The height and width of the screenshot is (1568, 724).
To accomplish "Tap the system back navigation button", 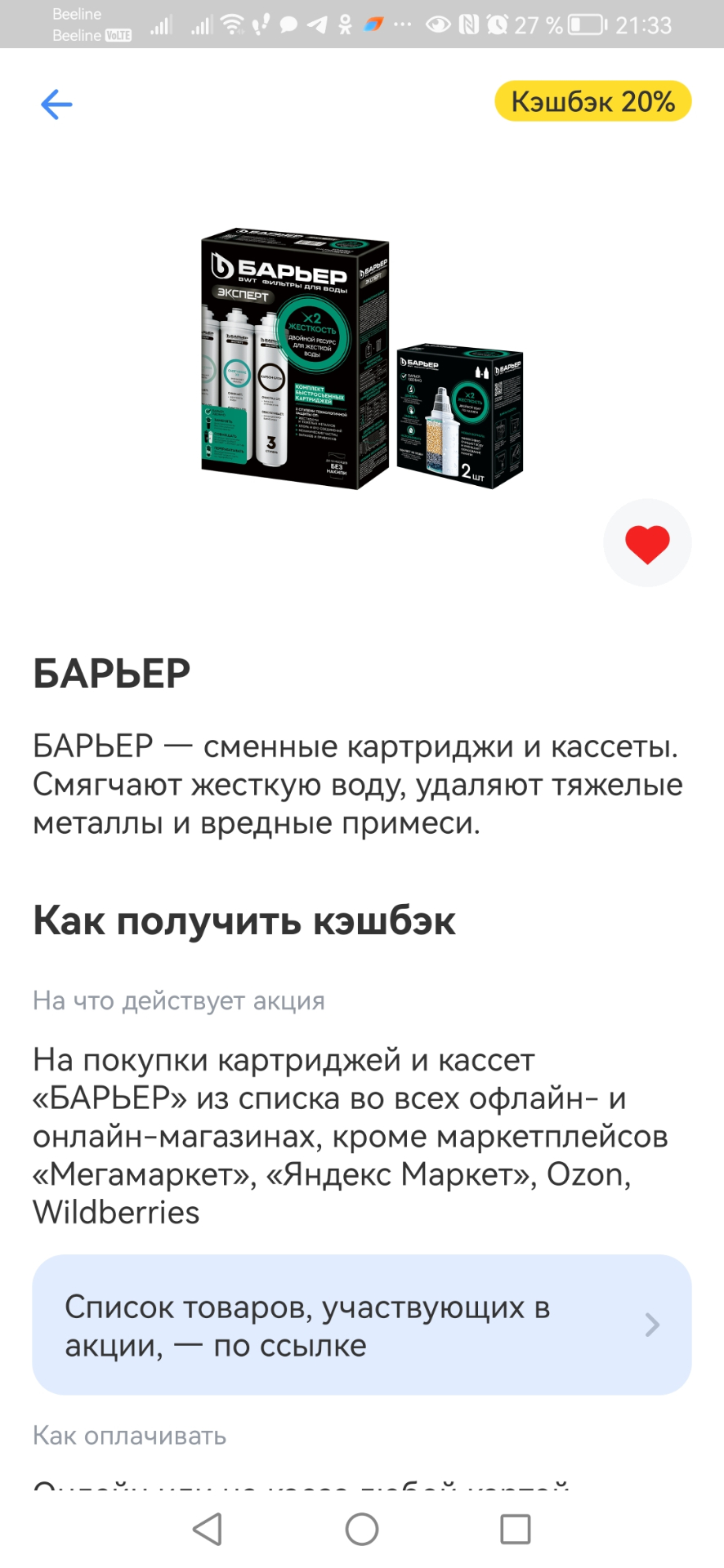I will click(x=208, y=1529).
